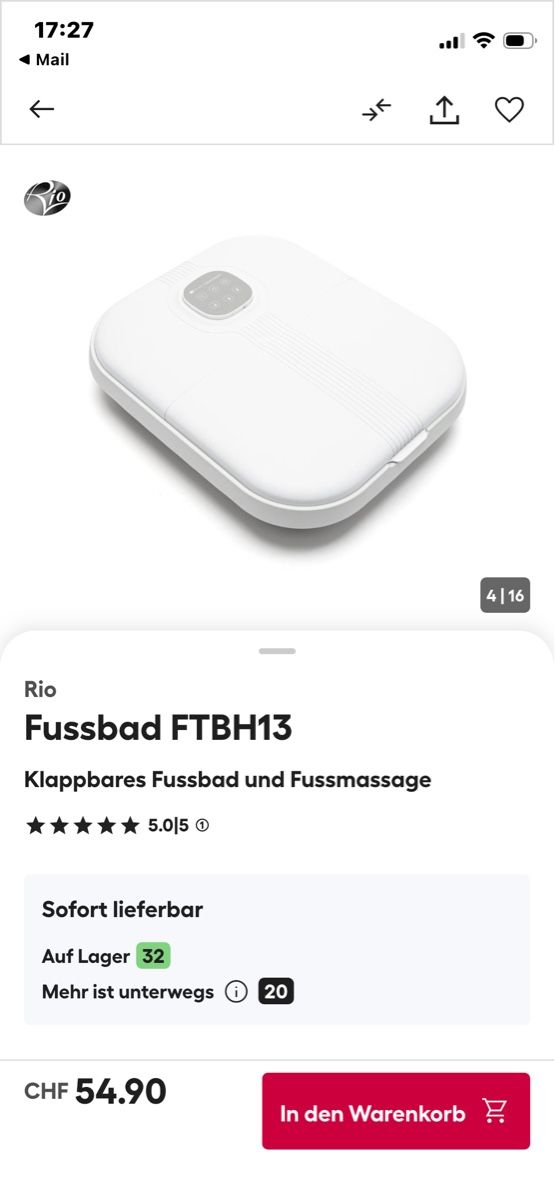Open the 5.0|5 star rating reviews
Image resolution: width=555 pixels, height=1200 pixels.
tap(117, 826)
